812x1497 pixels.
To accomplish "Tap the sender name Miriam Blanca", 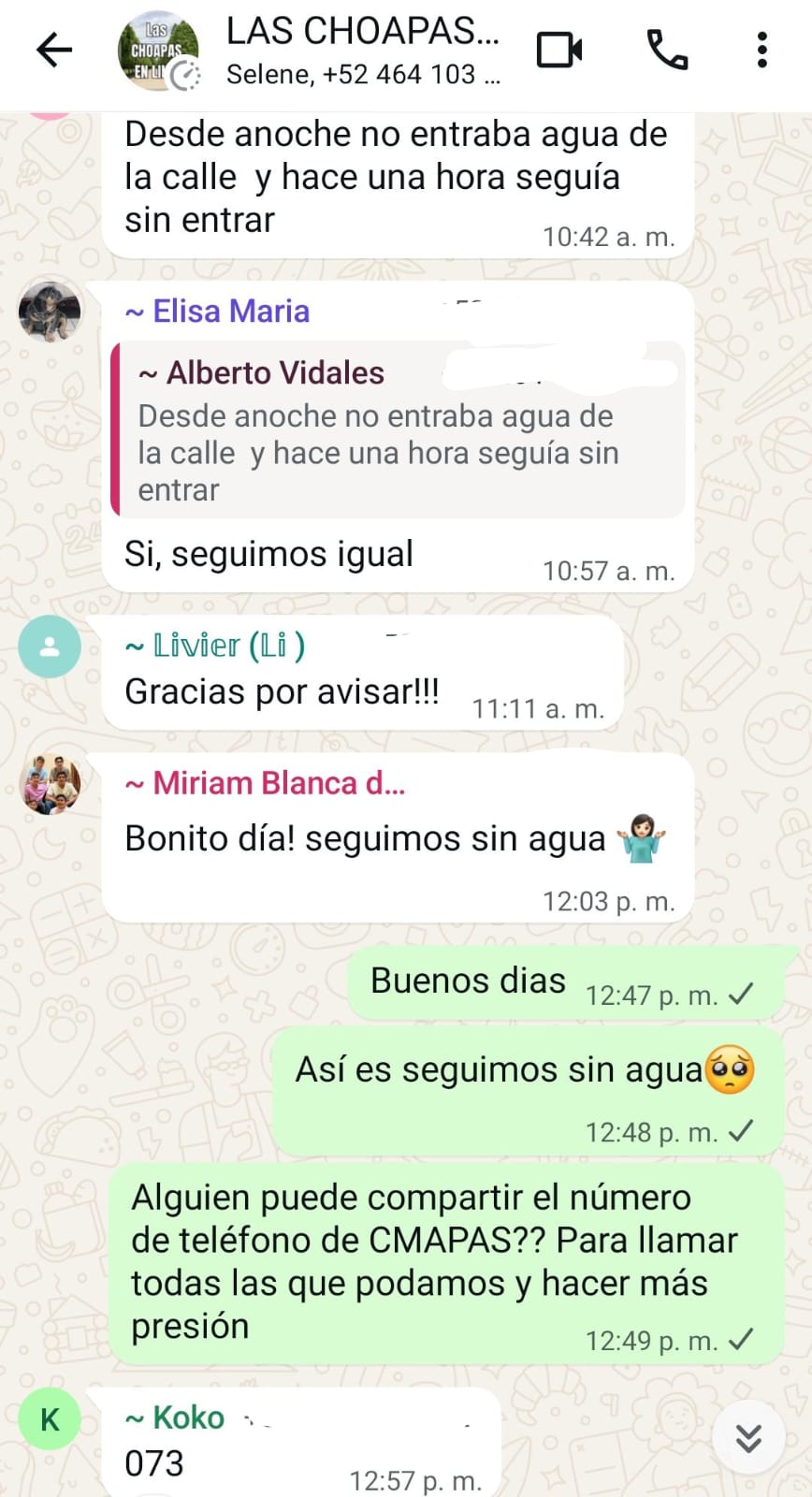I will 266,784.
